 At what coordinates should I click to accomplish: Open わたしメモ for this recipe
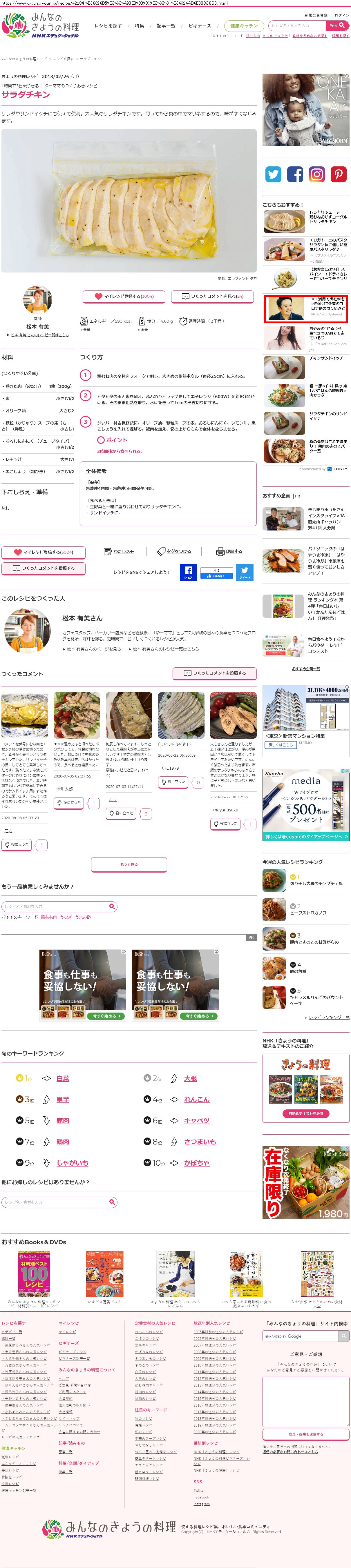coord(120,551)
